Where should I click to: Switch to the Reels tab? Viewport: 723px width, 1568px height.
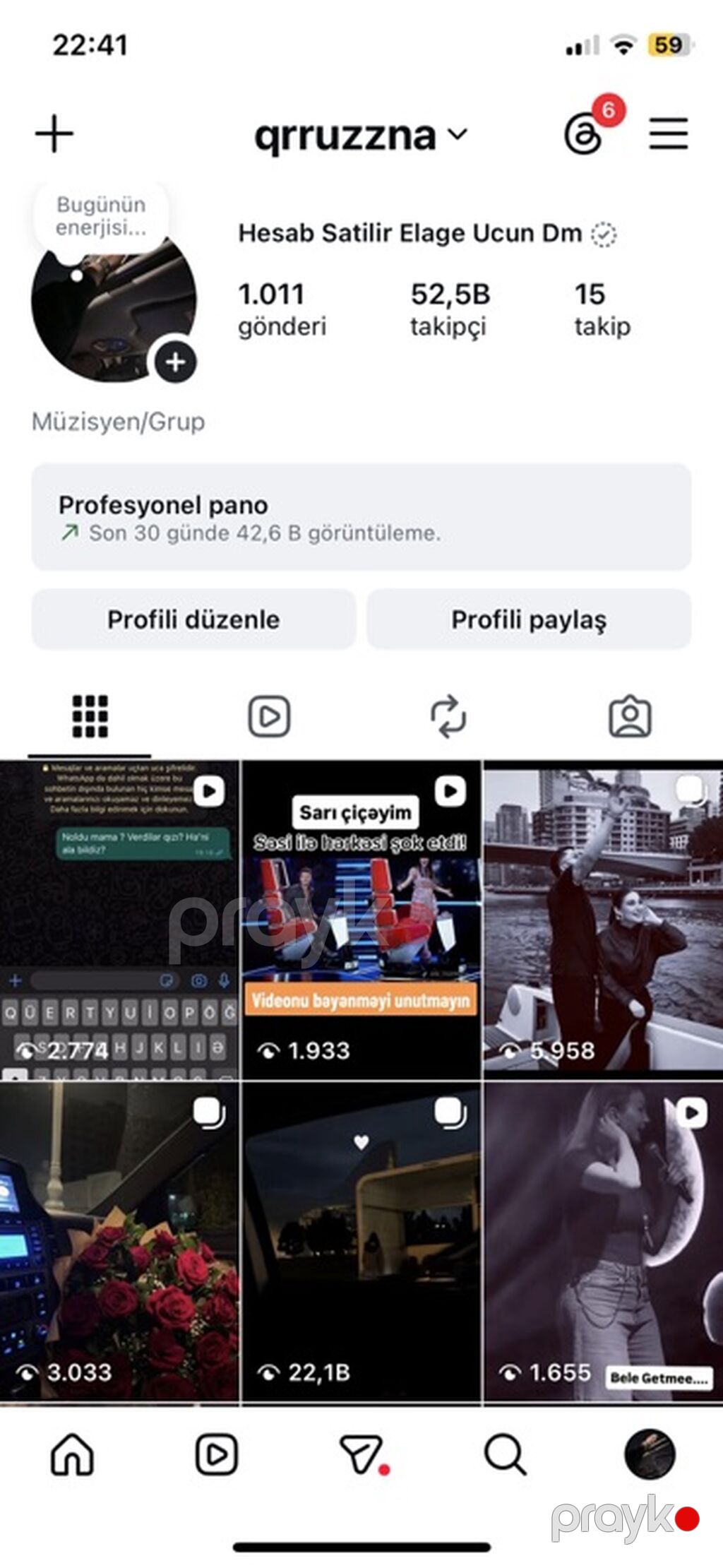[269, 717]
